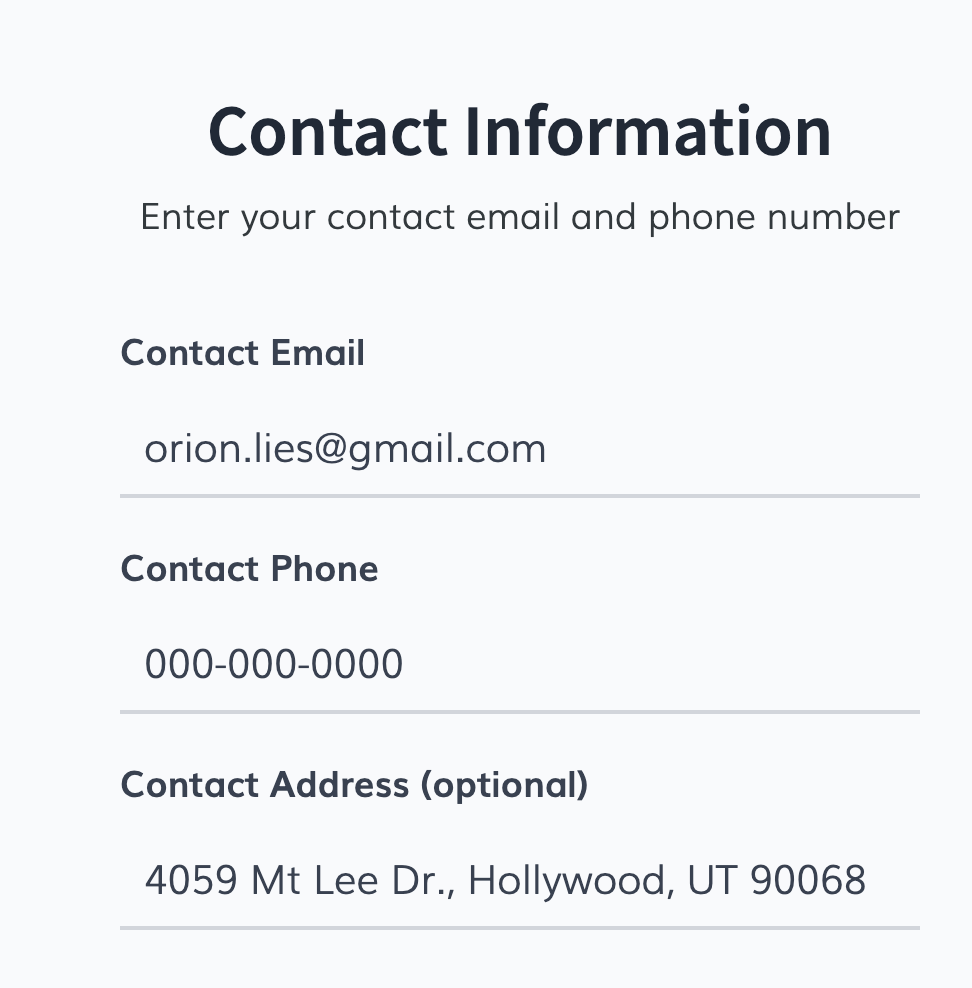Tap the Contact Email field

coord(518,450)
